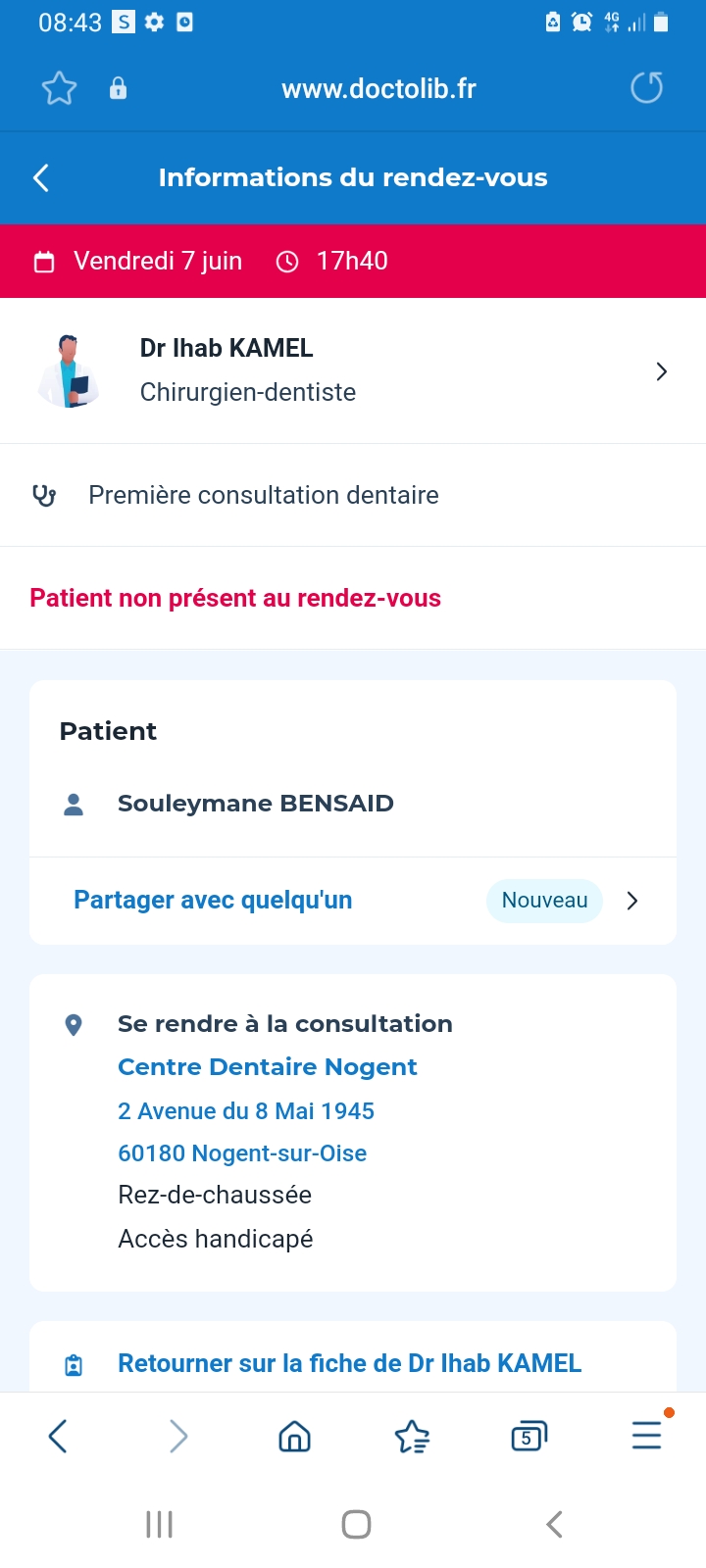Open recent apps from the navigation bar

[159, 1524]
